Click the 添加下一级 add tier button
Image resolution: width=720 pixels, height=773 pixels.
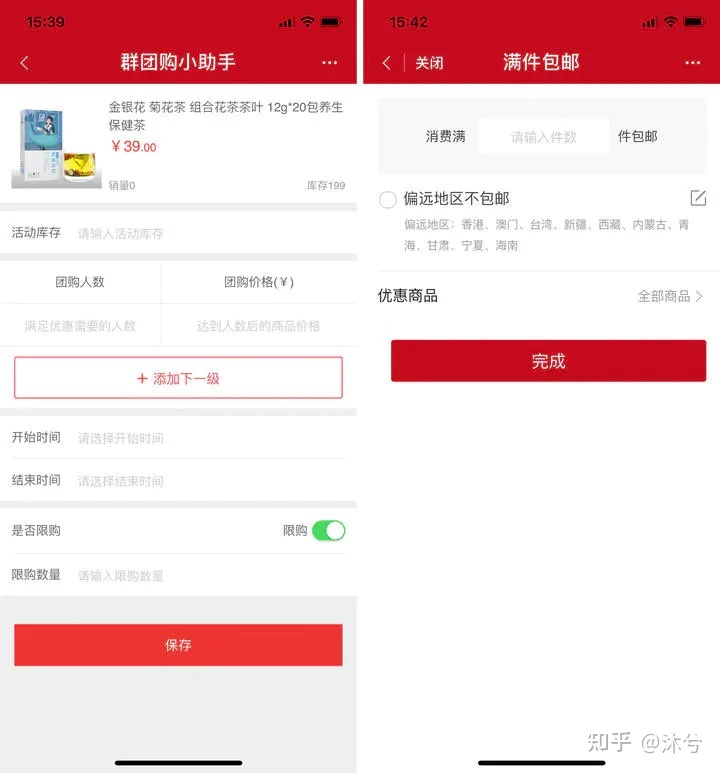[x=178, y=378]
